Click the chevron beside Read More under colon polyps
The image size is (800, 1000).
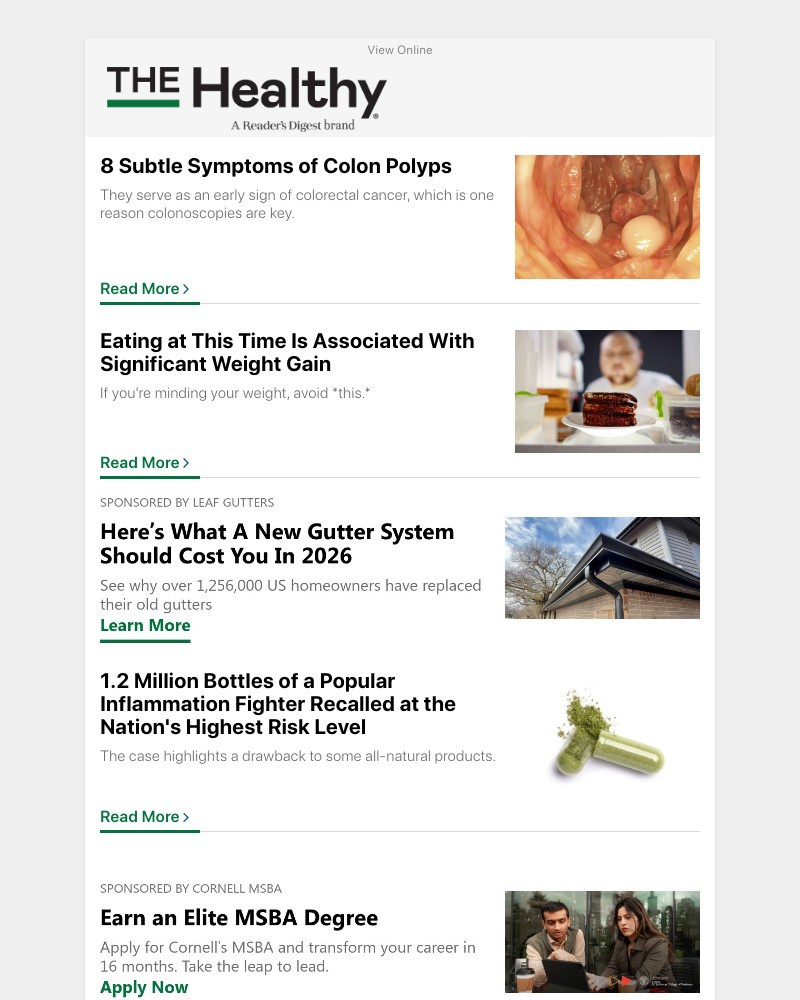187,288
